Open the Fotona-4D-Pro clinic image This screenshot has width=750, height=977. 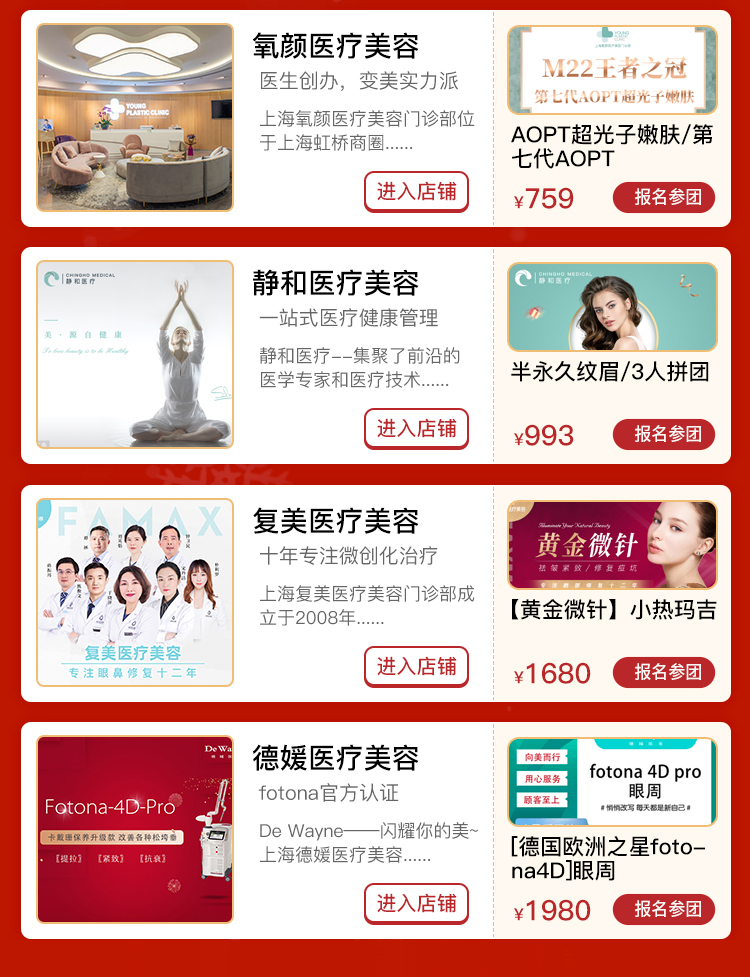tap(135, 829)
